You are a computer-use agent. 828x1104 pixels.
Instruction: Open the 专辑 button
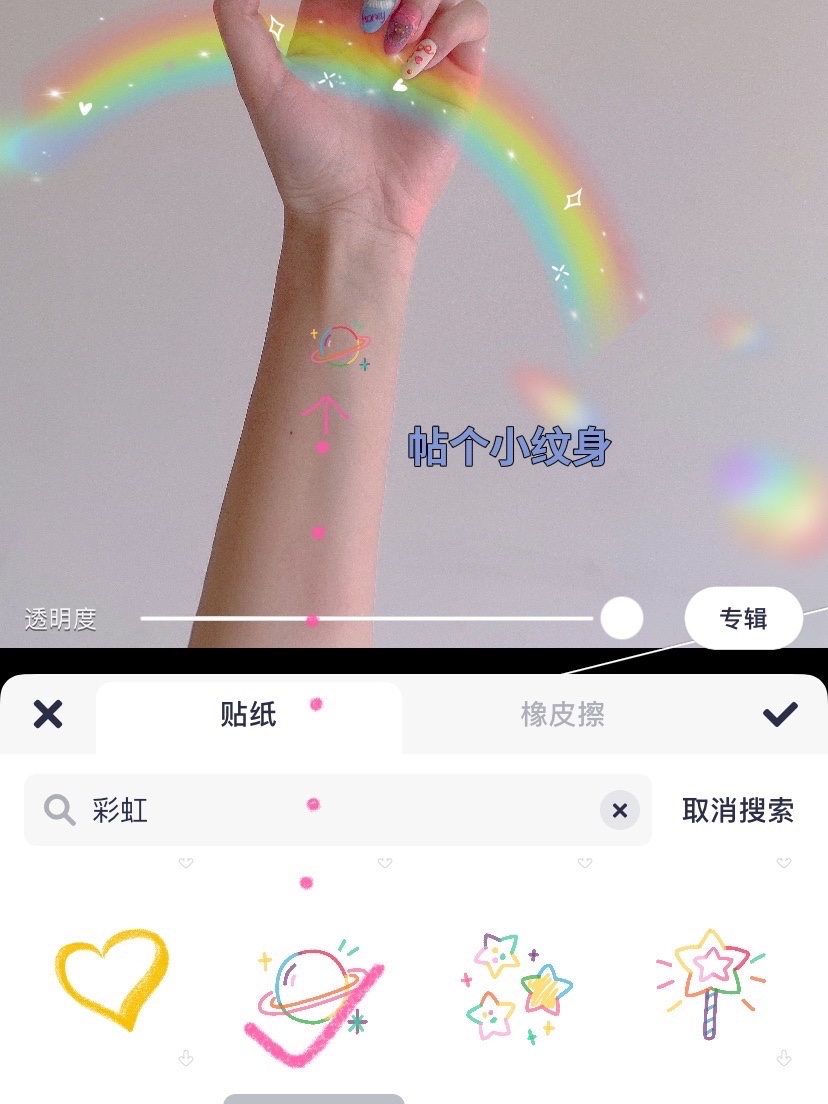click(743, 619)
